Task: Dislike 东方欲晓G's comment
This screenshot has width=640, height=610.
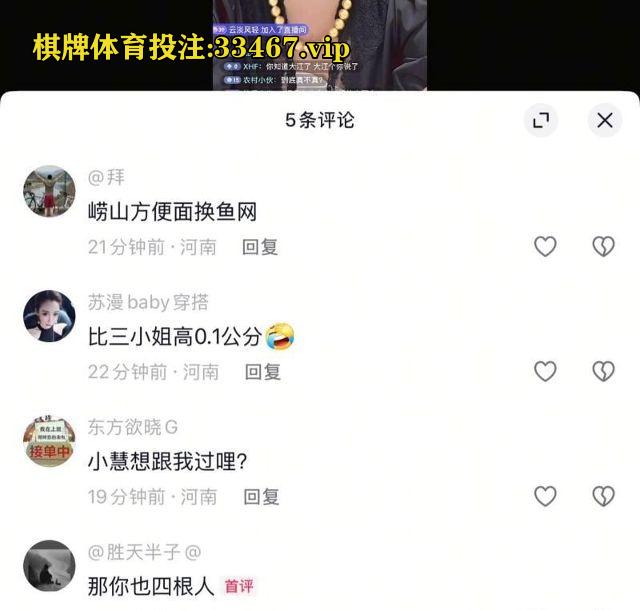Action: point(603,496)
